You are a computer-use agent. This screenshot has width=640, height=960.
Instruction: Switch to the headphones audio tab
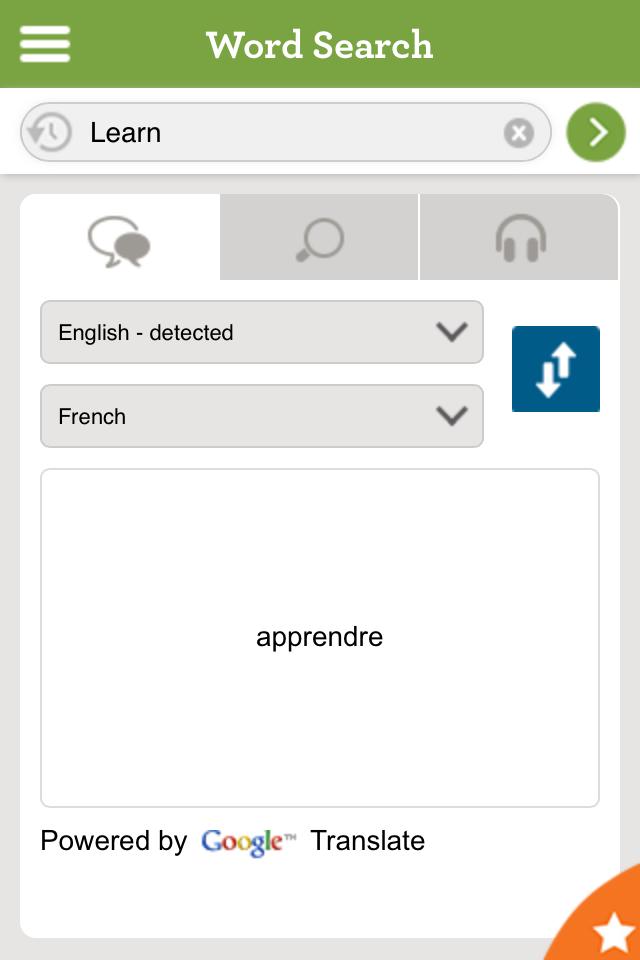click(520, 240)
